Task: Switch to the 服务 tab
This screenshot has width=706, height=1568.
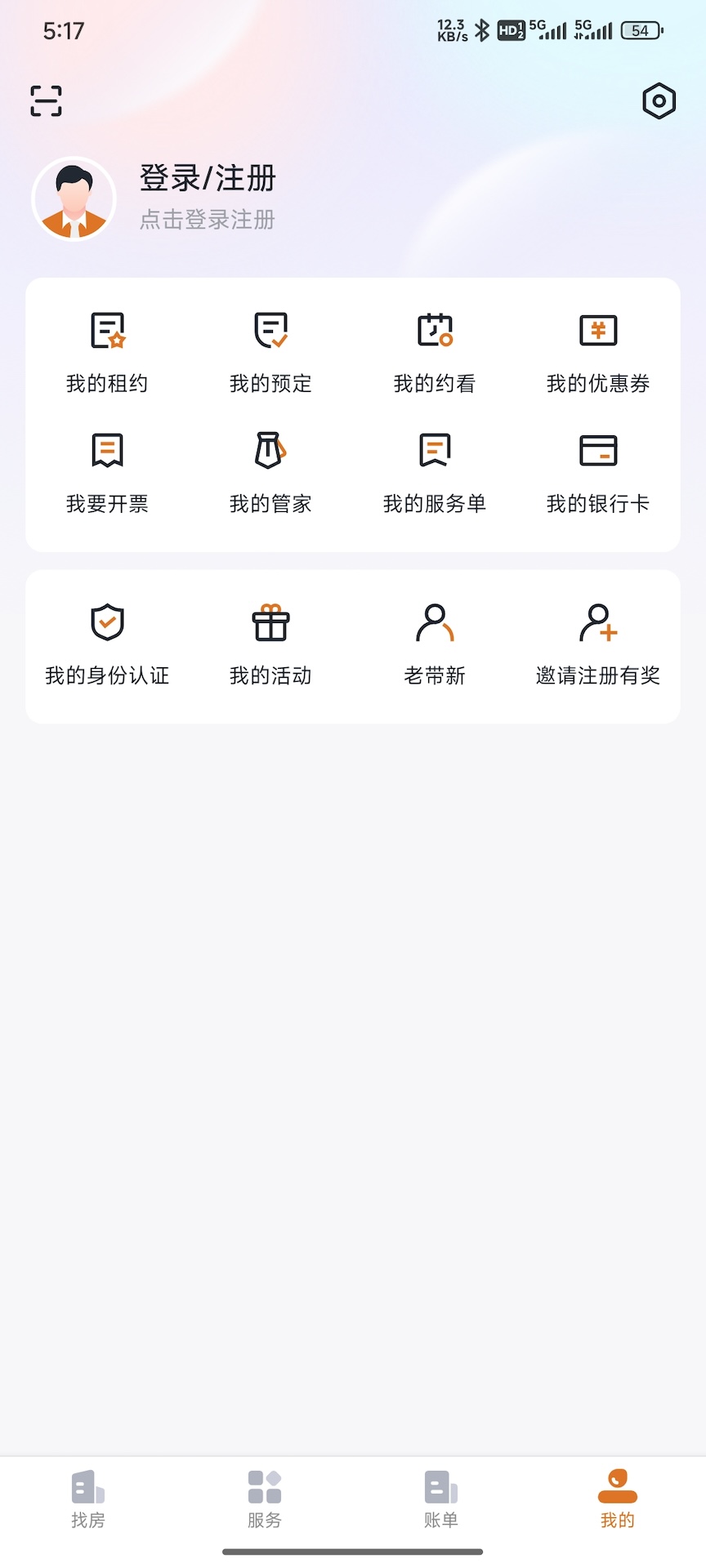Action: point(264,1503)
